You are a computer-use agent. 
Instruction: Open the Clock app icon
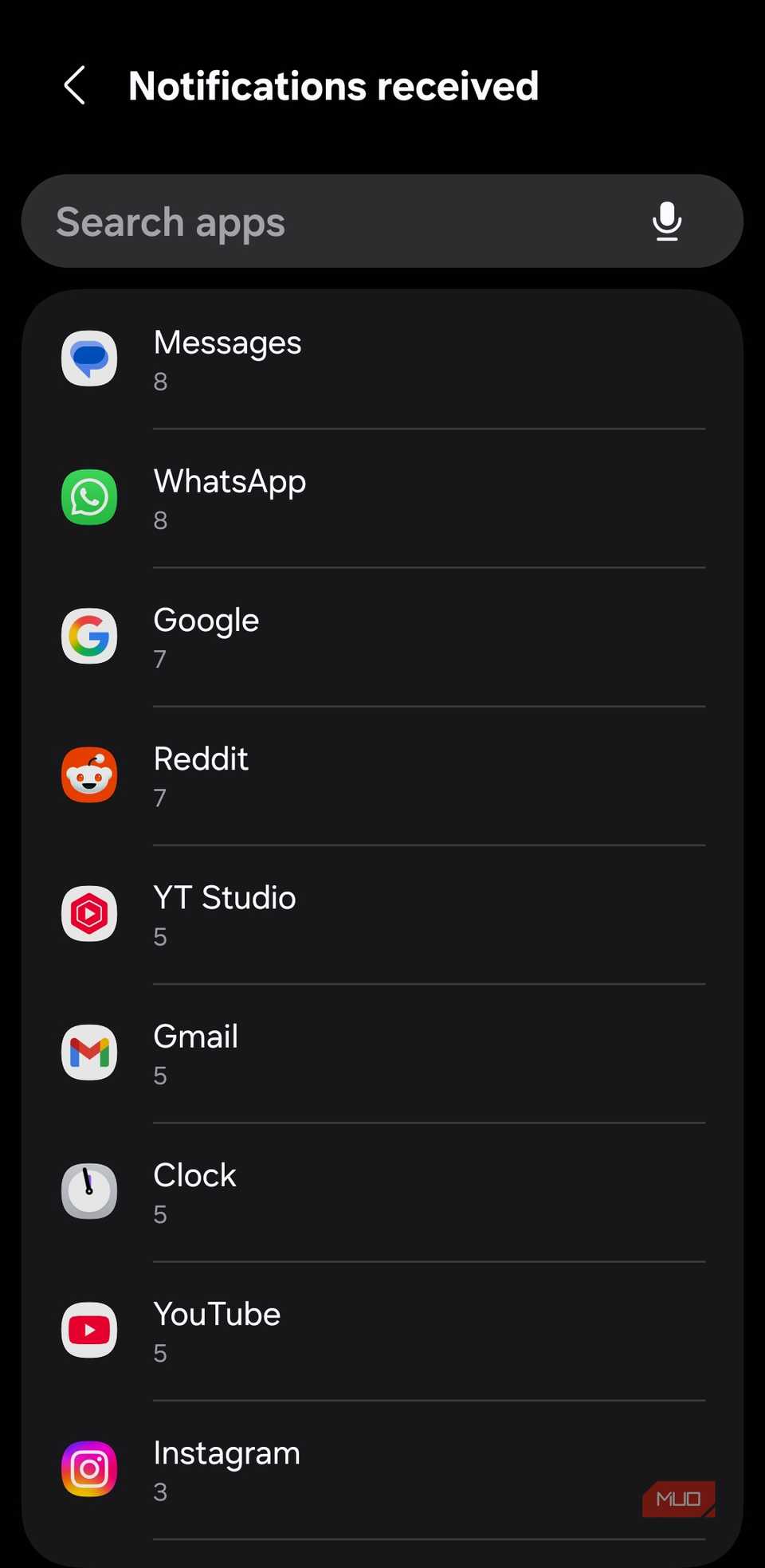88,1191
